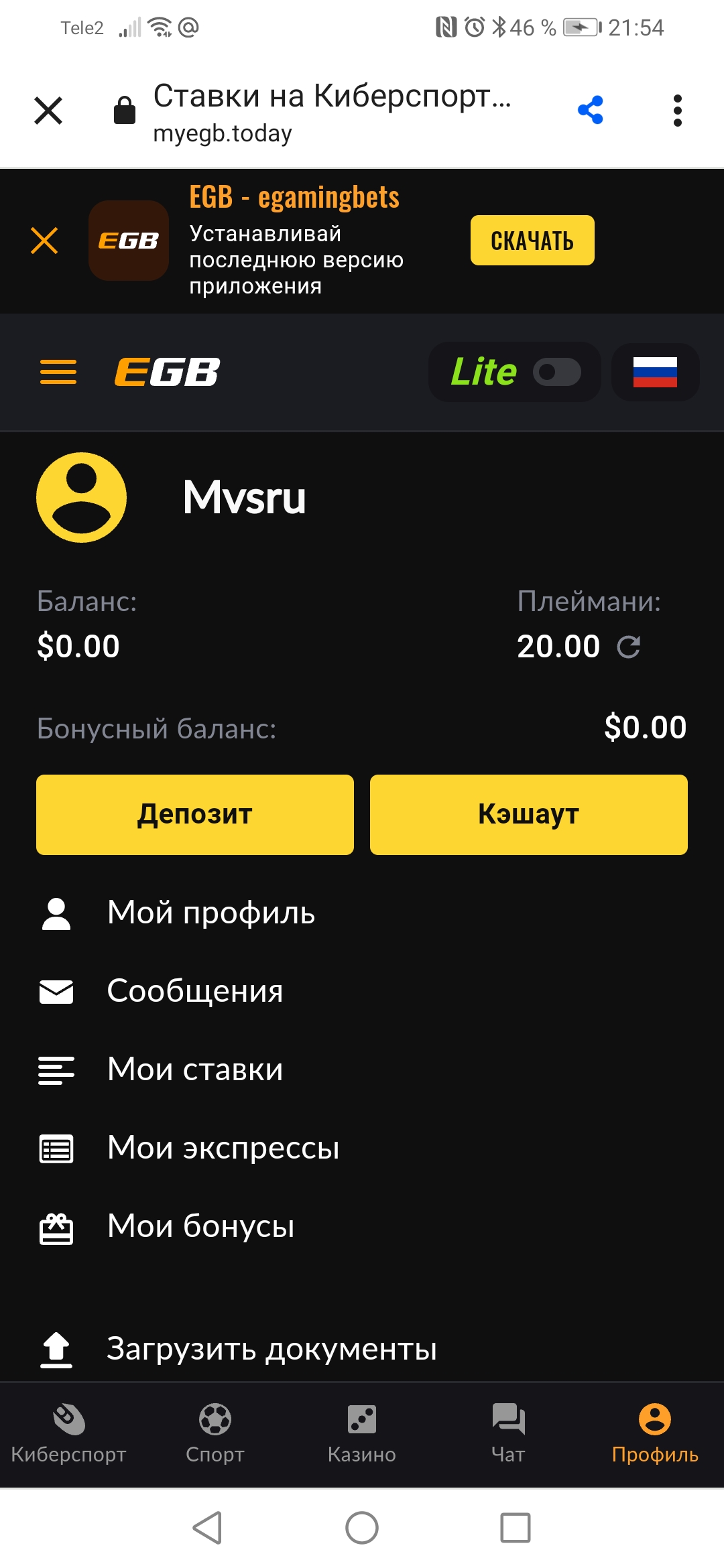Tap the Скачать download button
724x1568 pixels.
532,241
